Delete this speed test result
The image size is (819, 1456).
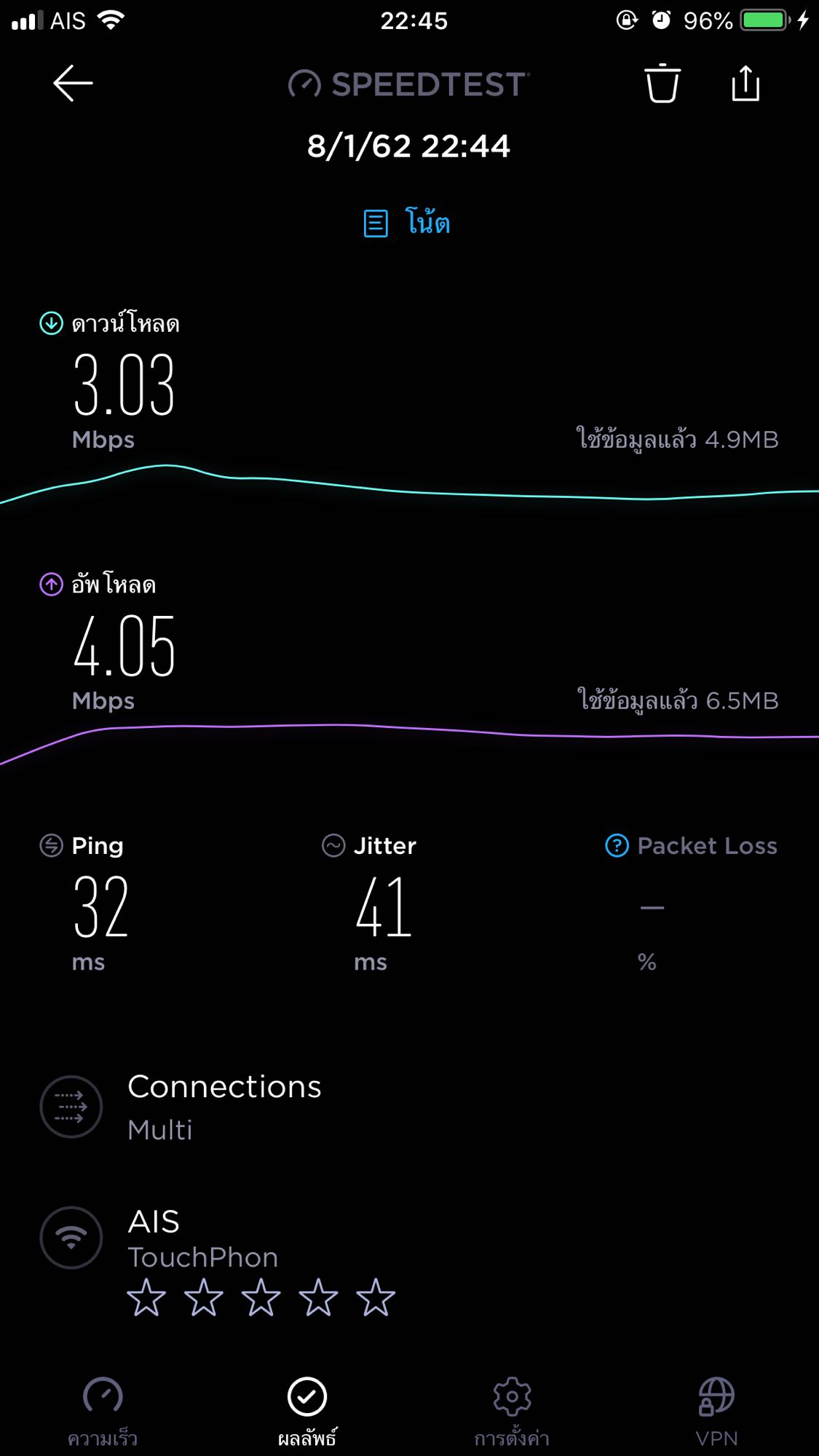(x=662, y=84)
